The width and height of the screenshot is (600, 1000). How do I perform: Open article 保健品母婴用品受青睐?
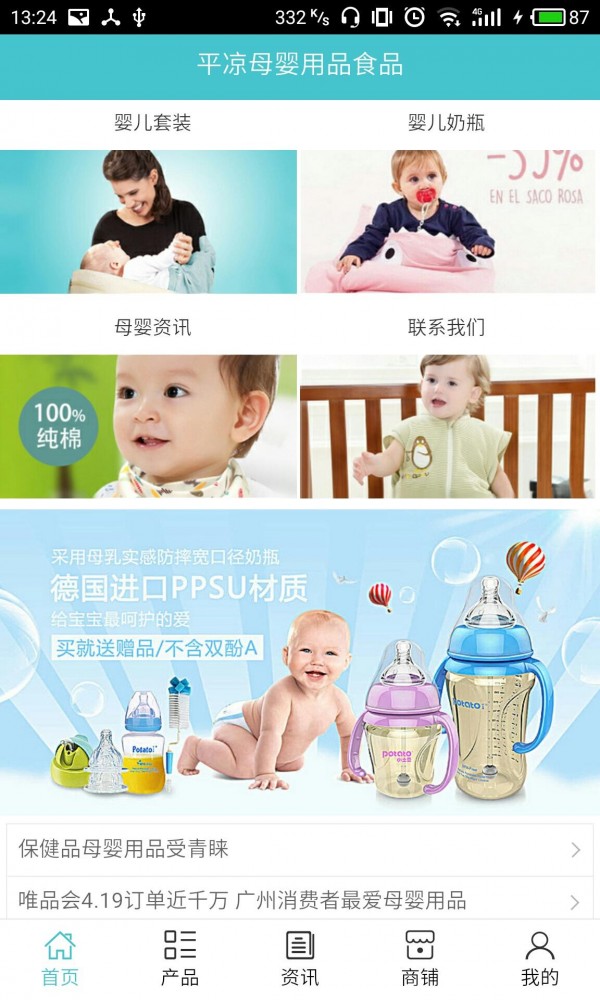[x=300, y=849]
